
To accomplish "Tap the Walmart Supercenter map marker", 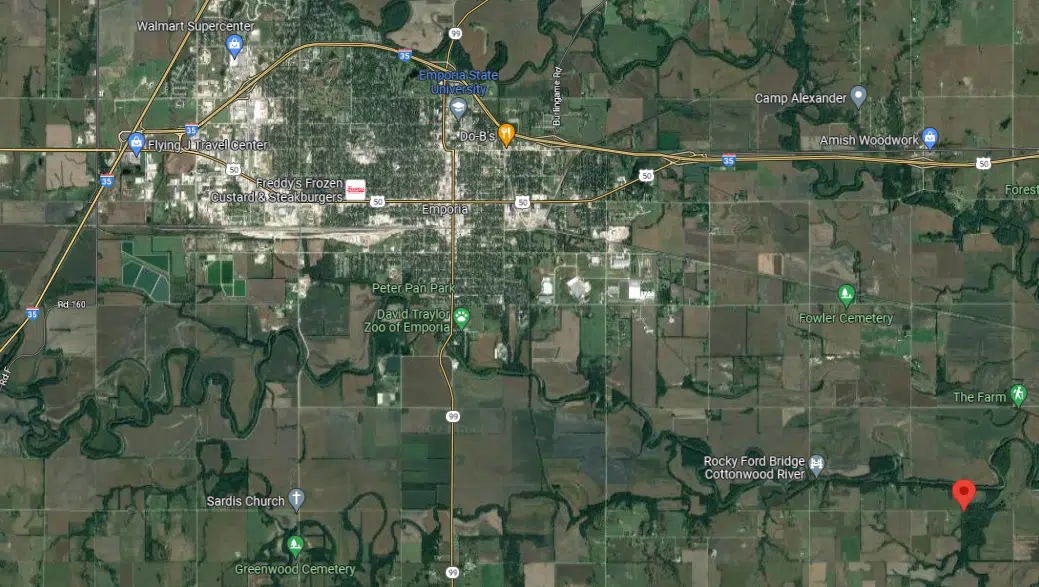I will pos(235,46).
